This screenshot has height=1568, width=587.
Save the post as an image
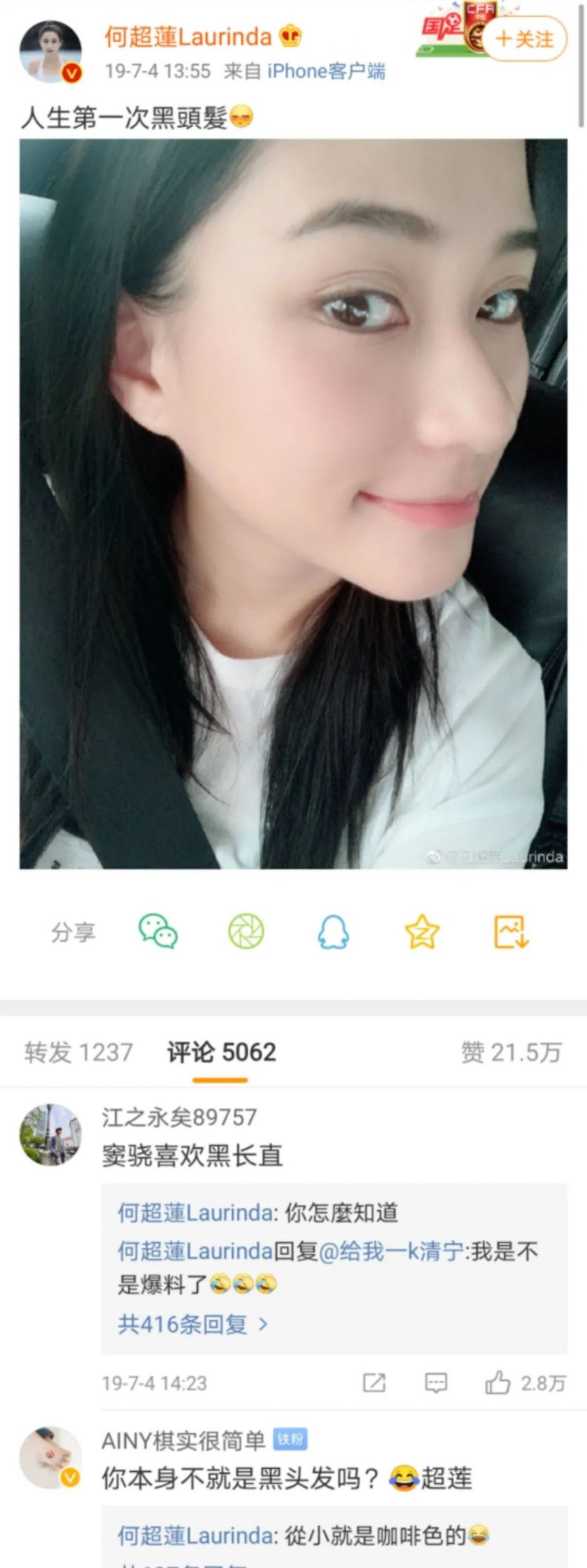[510, 931]
